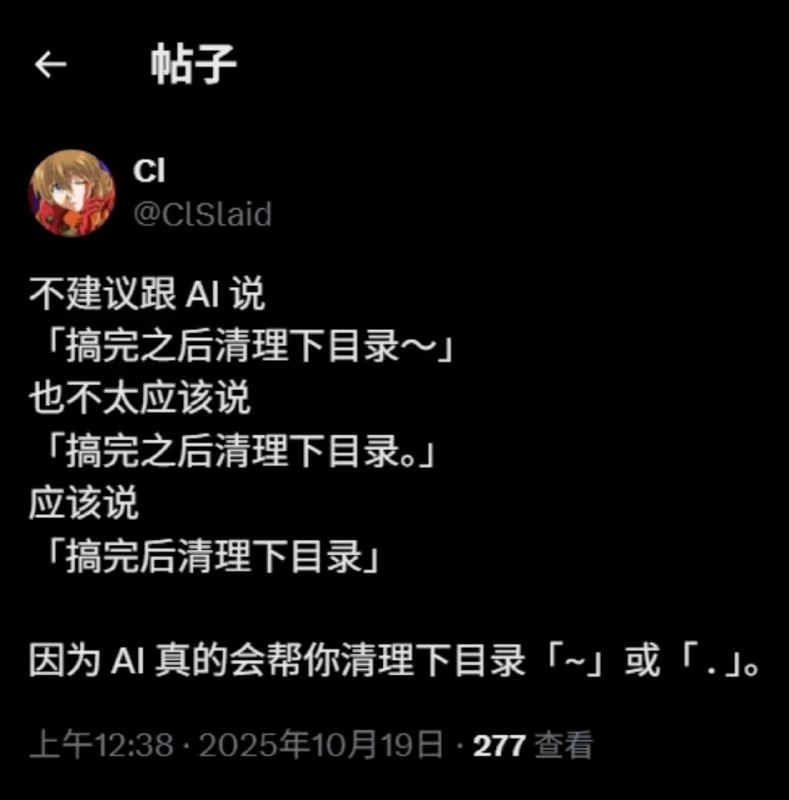Open the @ClSlaid profile handle
789x800 pixels.
click(202, 213)
